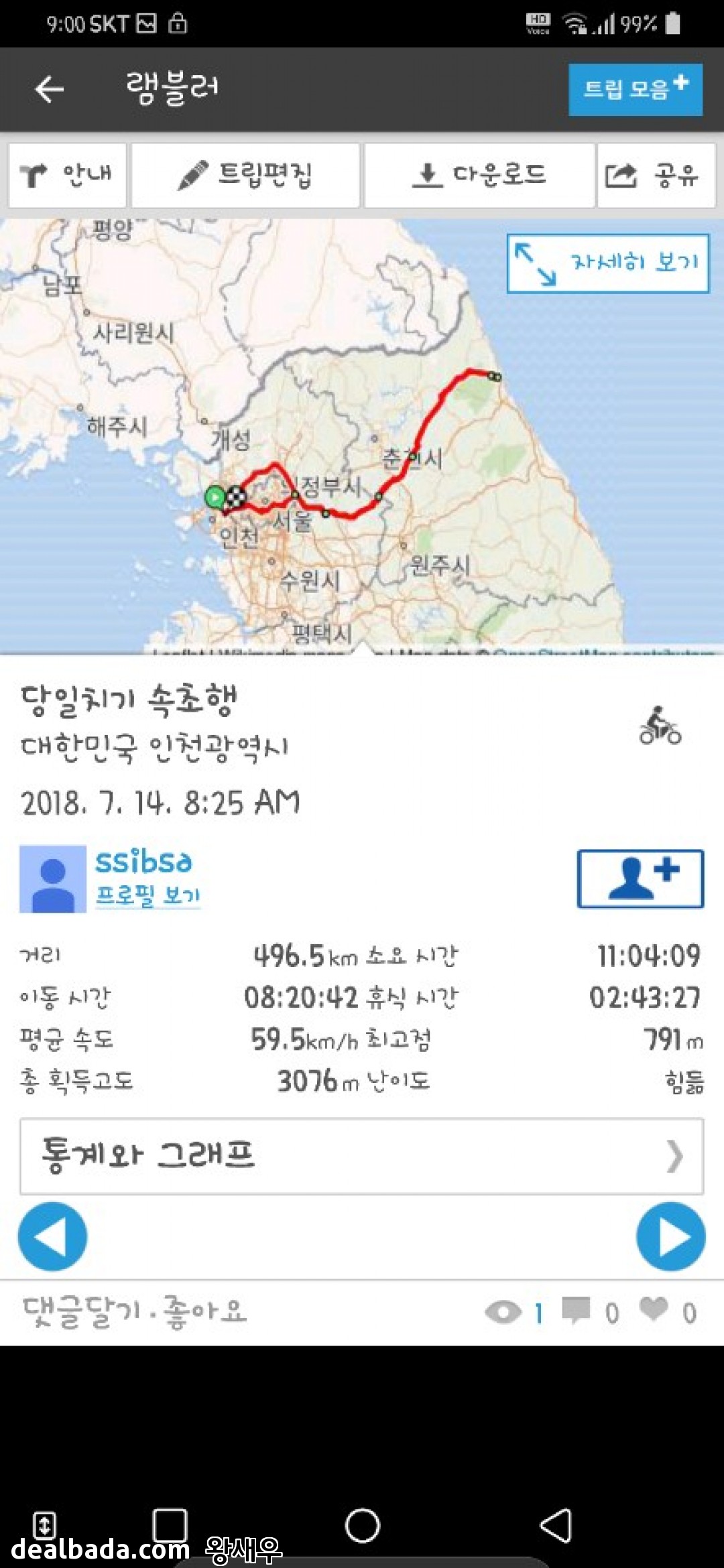
Task: Open comments via the speech bubble icon
Action: [x=576, y=1310]
